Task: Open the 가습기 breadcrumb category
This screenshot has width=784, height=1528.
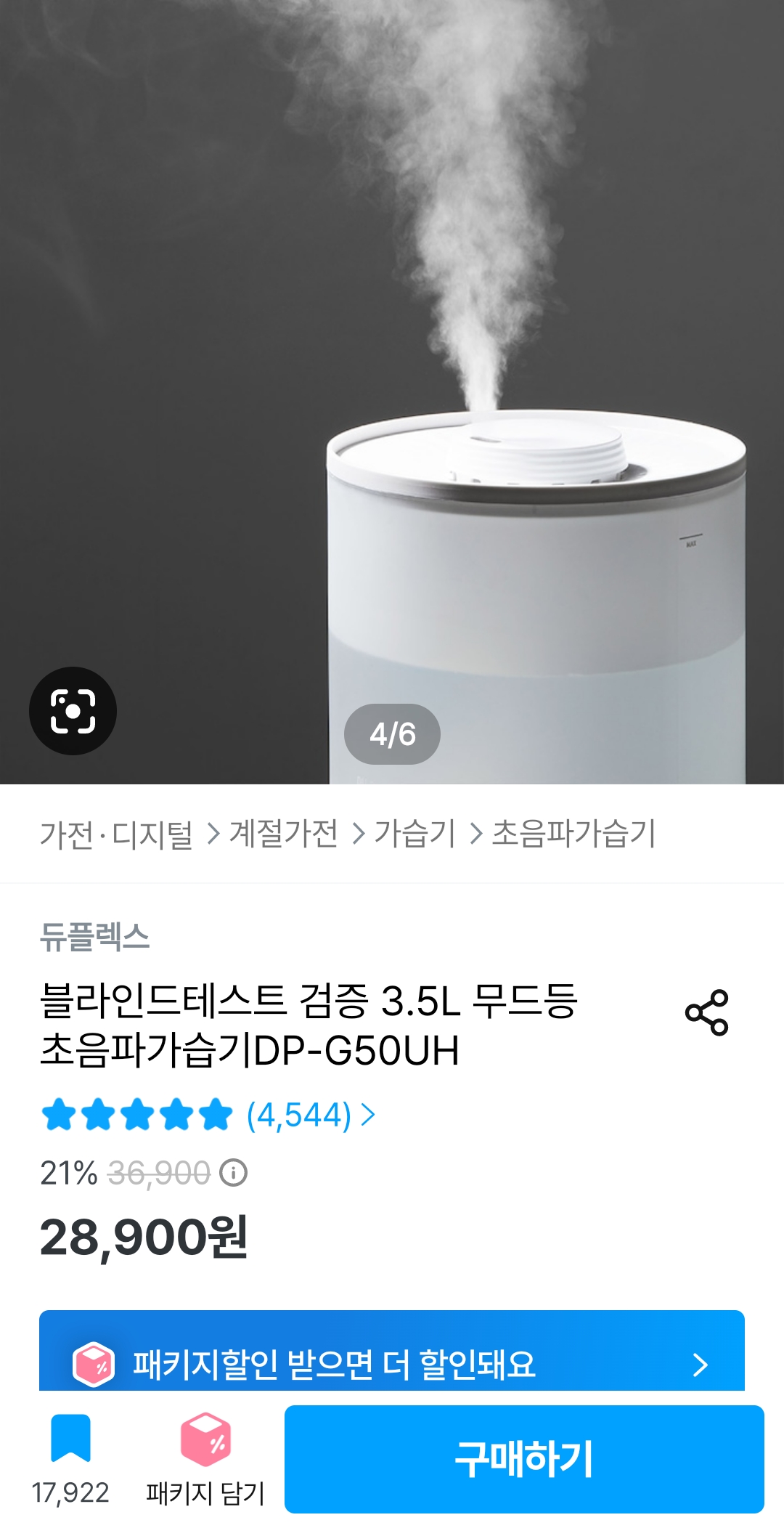Action: coord(415,834)
